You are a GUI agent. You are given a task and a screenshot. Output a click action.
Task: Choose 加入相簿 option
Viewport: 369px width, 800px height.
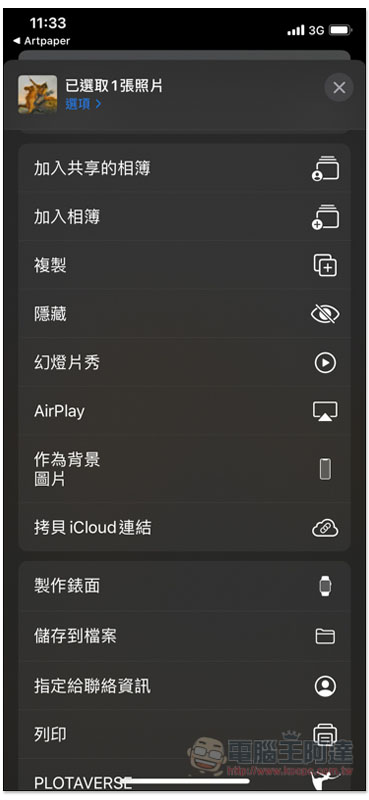point(184,217)
